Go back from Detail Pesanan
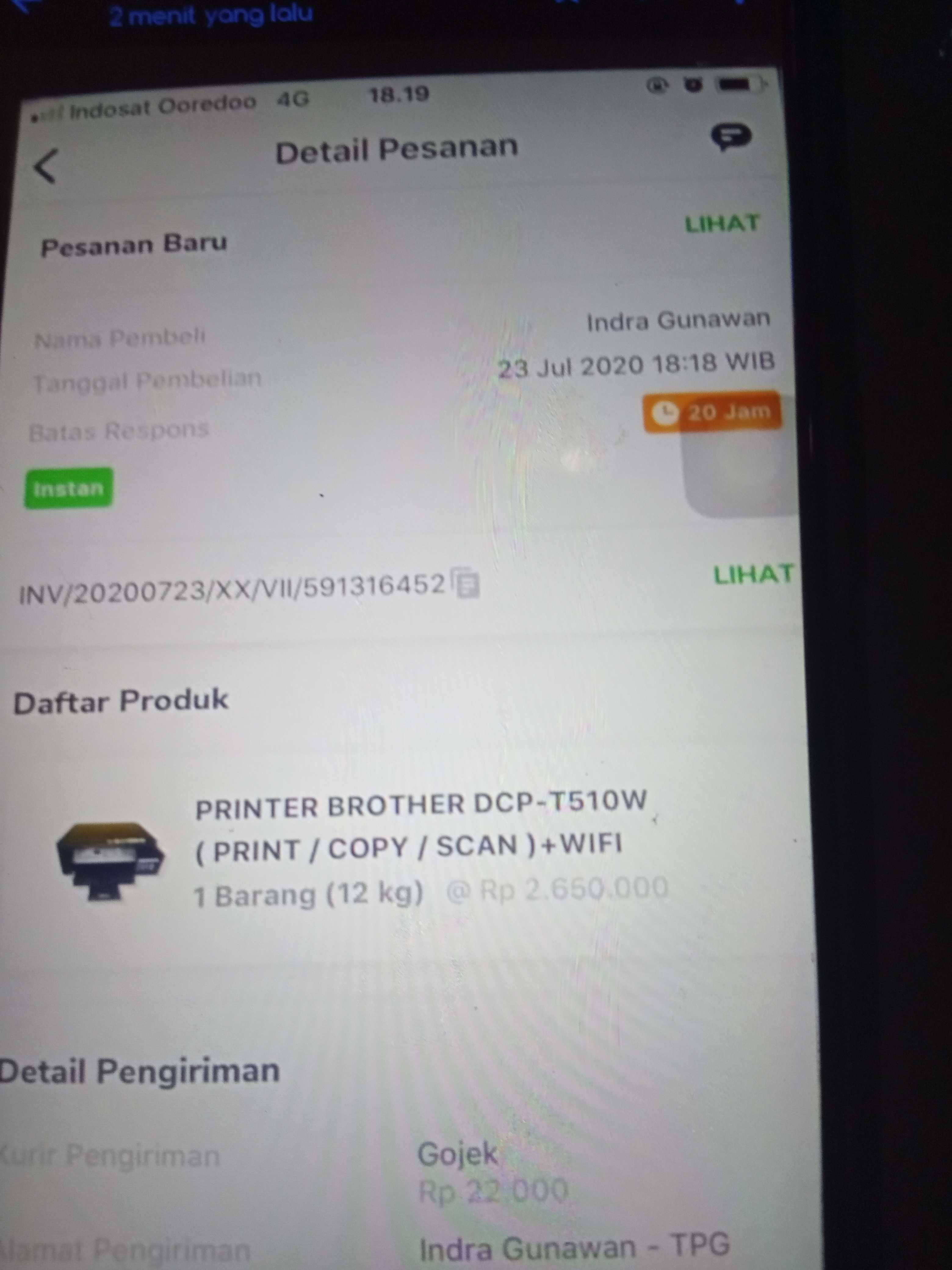The width and height of the screenshot is (952, 1270). [46, 166]
